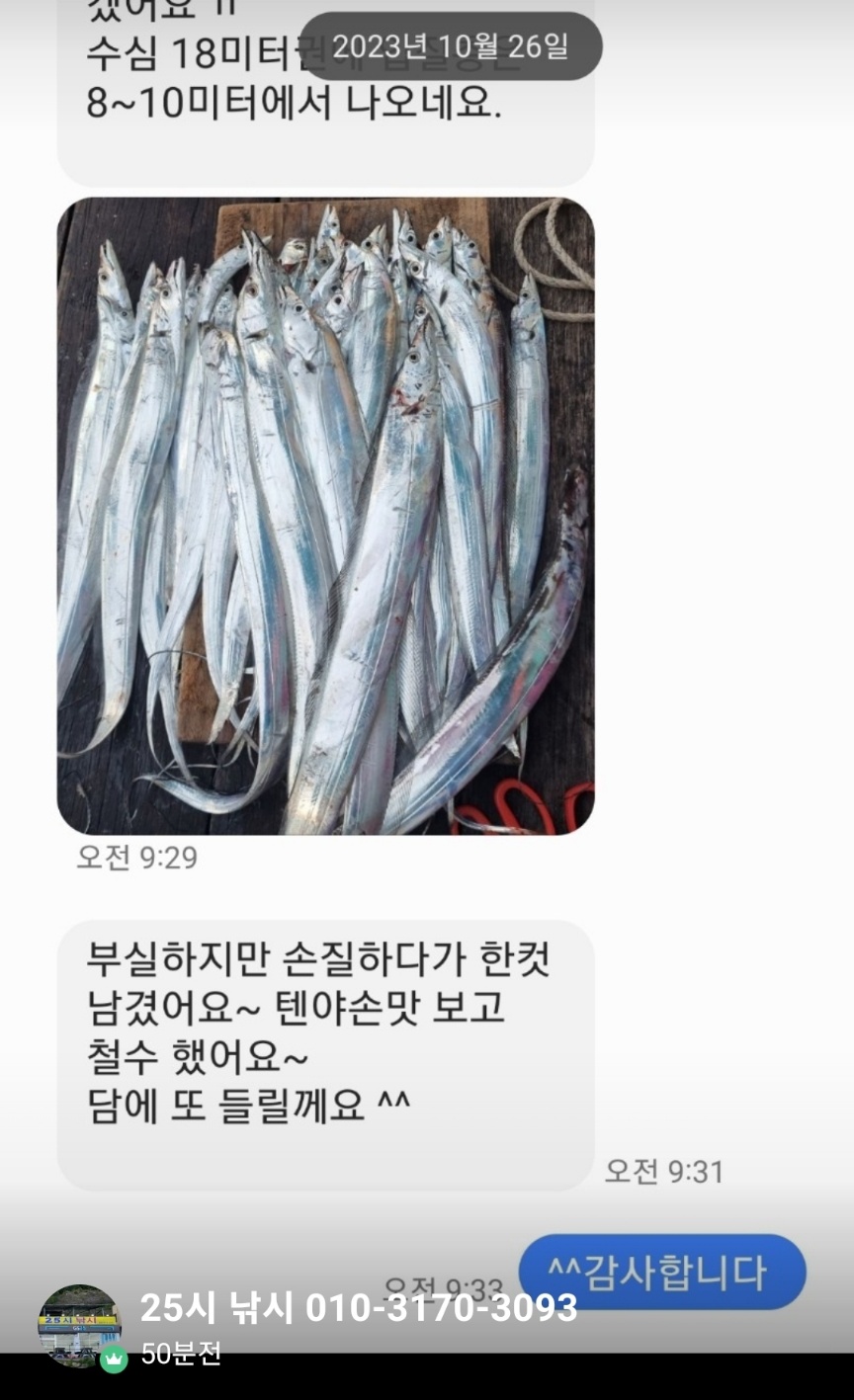Open the 25시 낚시 010-3170-3093 poster name
Viewport: 854px width, 1400px height.
point(358,1308)
